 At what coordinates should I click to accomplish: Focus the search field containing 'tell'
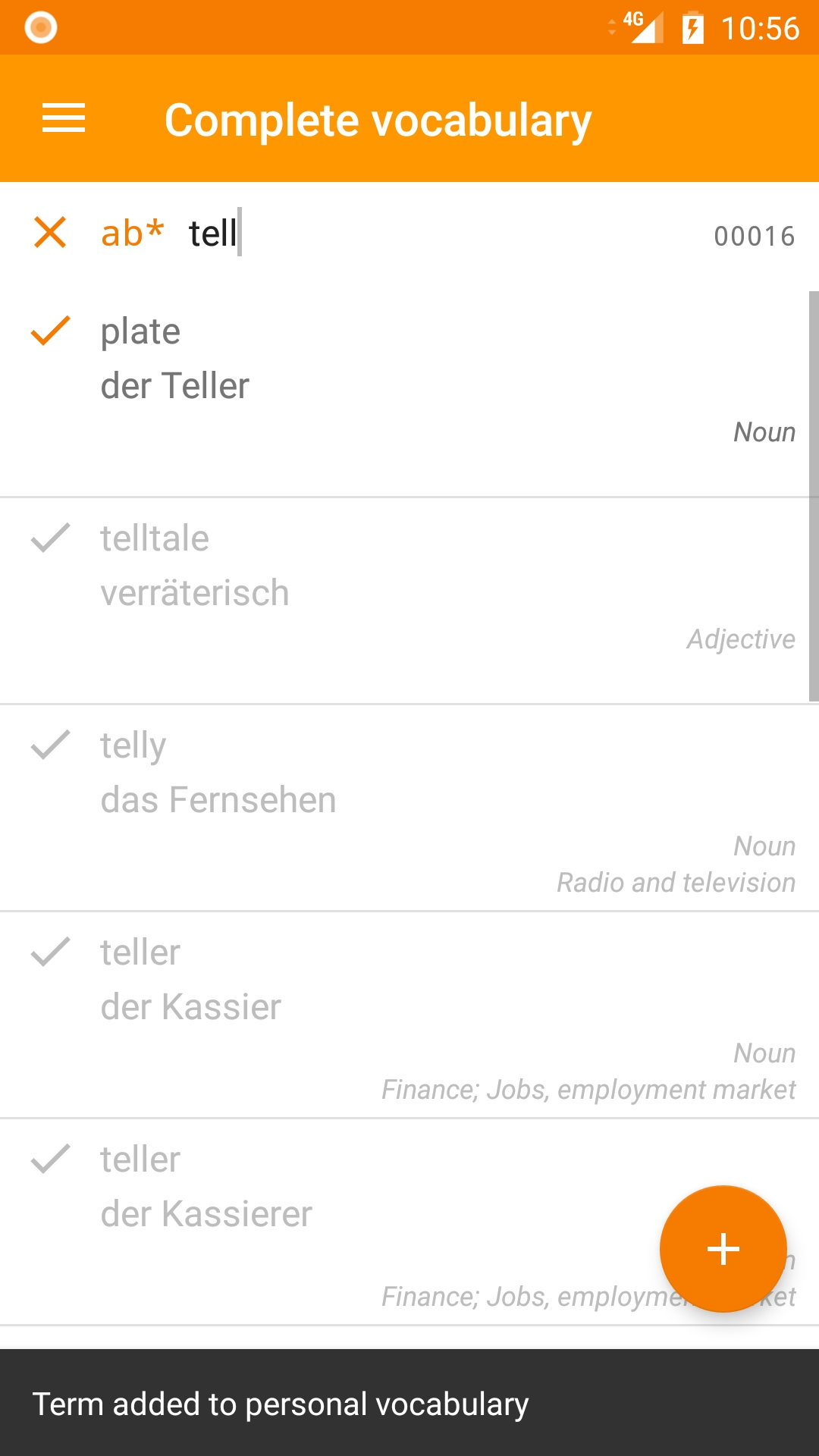coord(440,233)
